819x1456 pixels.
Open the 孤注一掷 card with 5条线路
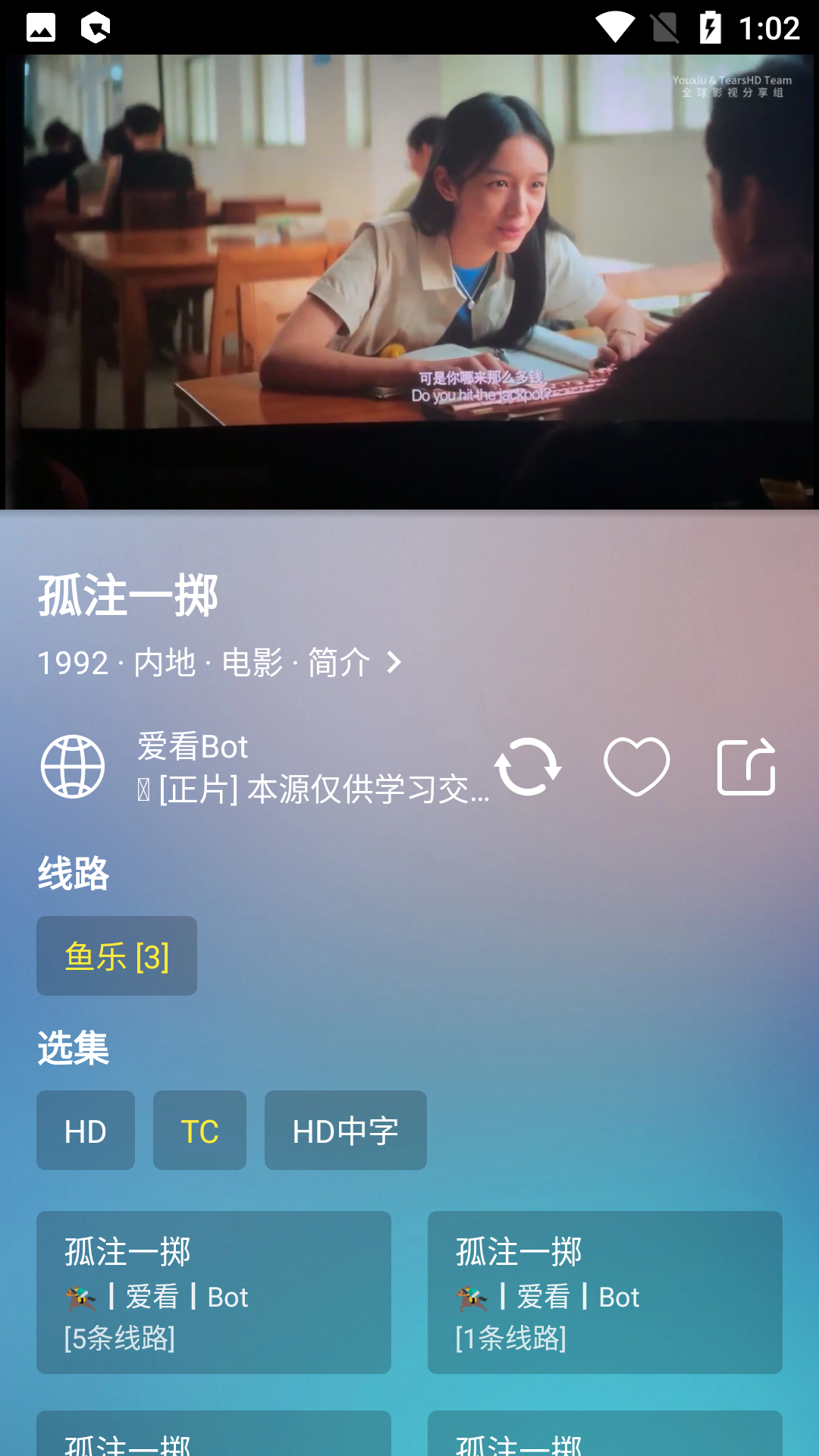[x=214, y=1293]
